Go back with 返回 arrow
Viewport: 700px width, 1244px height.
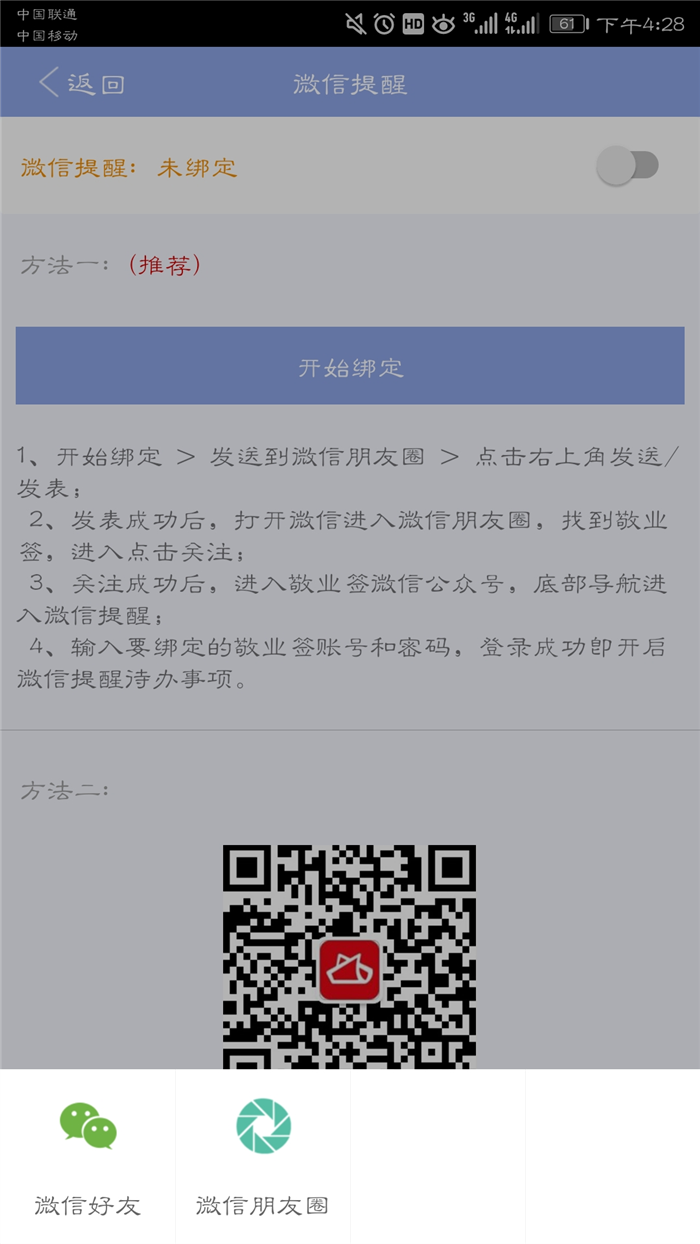(x=81, y=83)
